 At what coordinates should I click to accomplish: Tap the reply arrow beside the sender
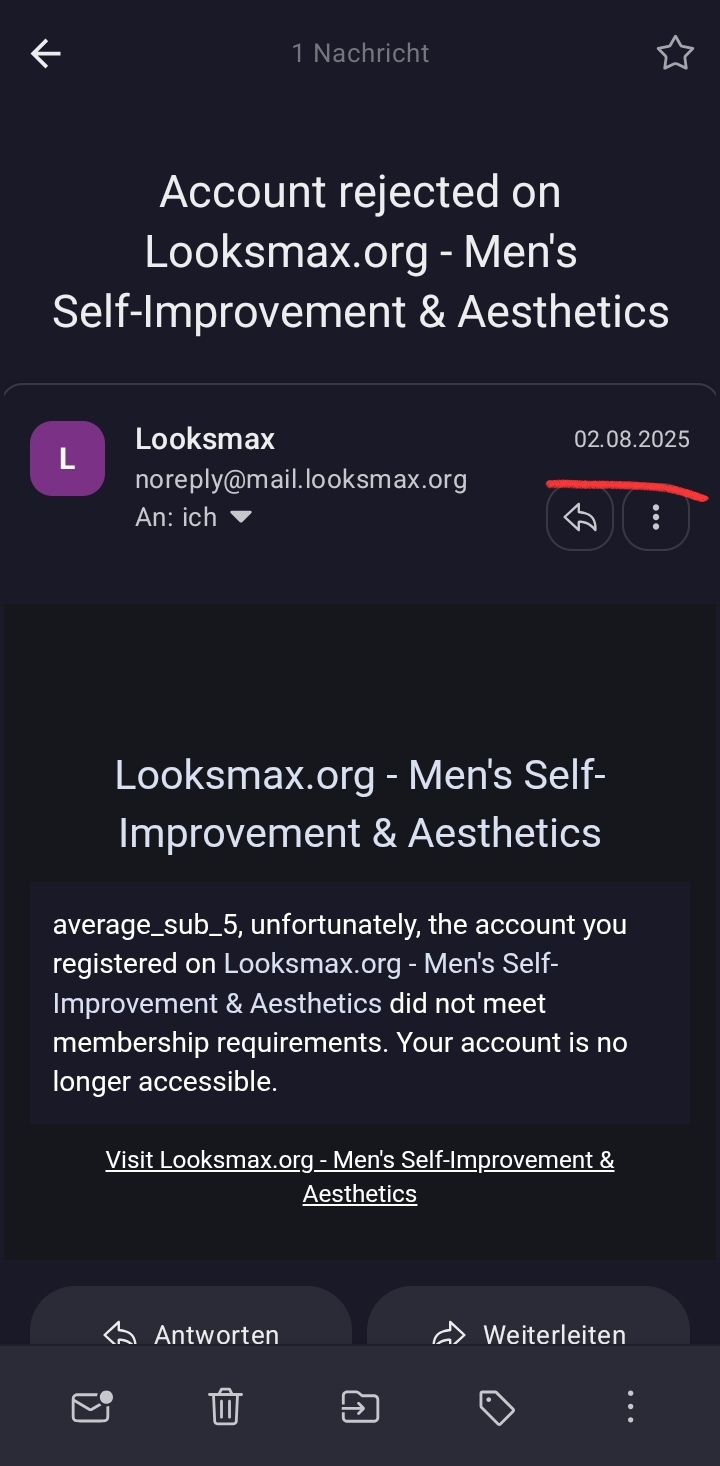(580, 517)
